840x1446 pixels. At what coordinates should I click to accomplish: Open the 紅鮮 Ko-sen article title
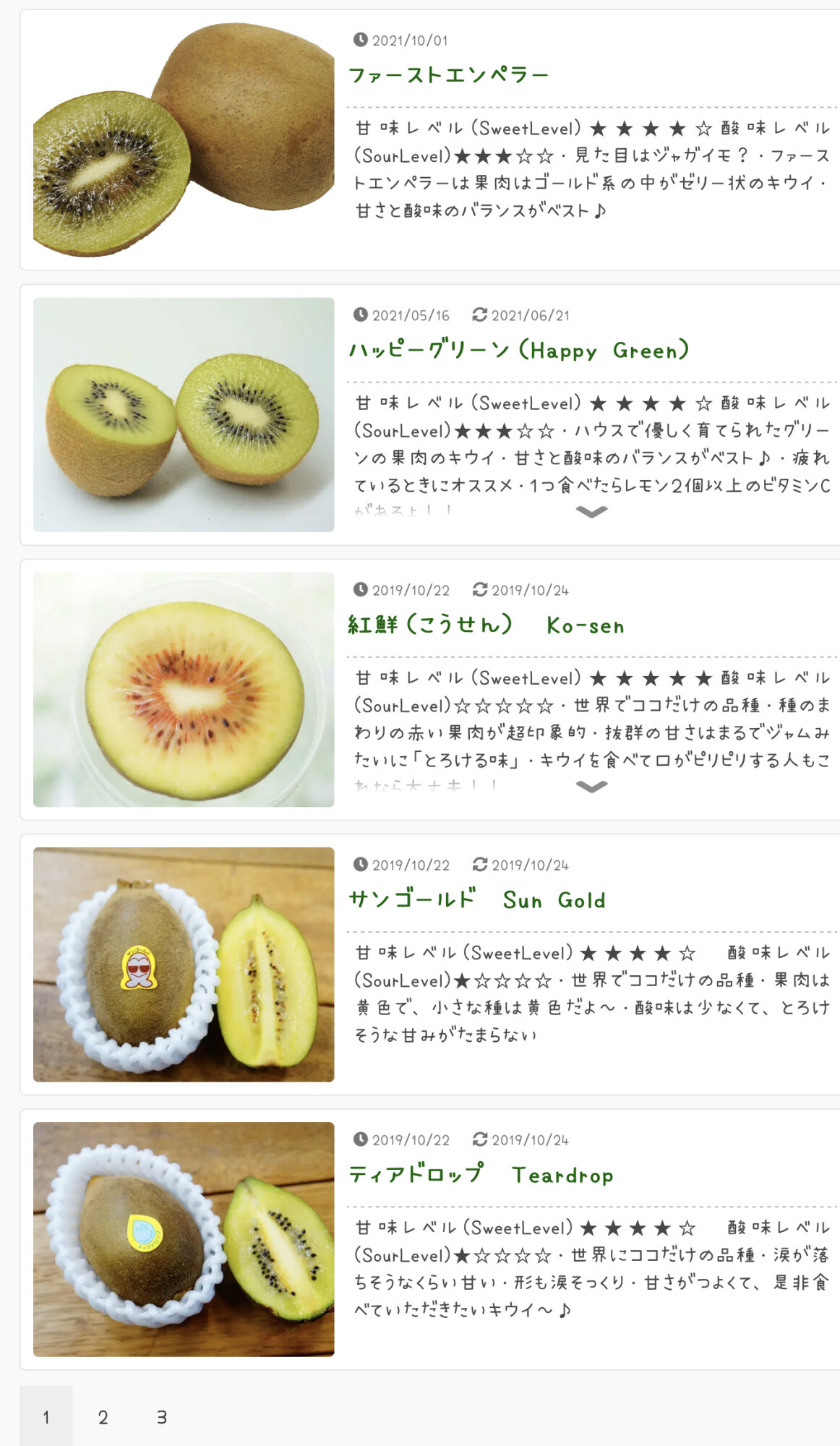486,625
